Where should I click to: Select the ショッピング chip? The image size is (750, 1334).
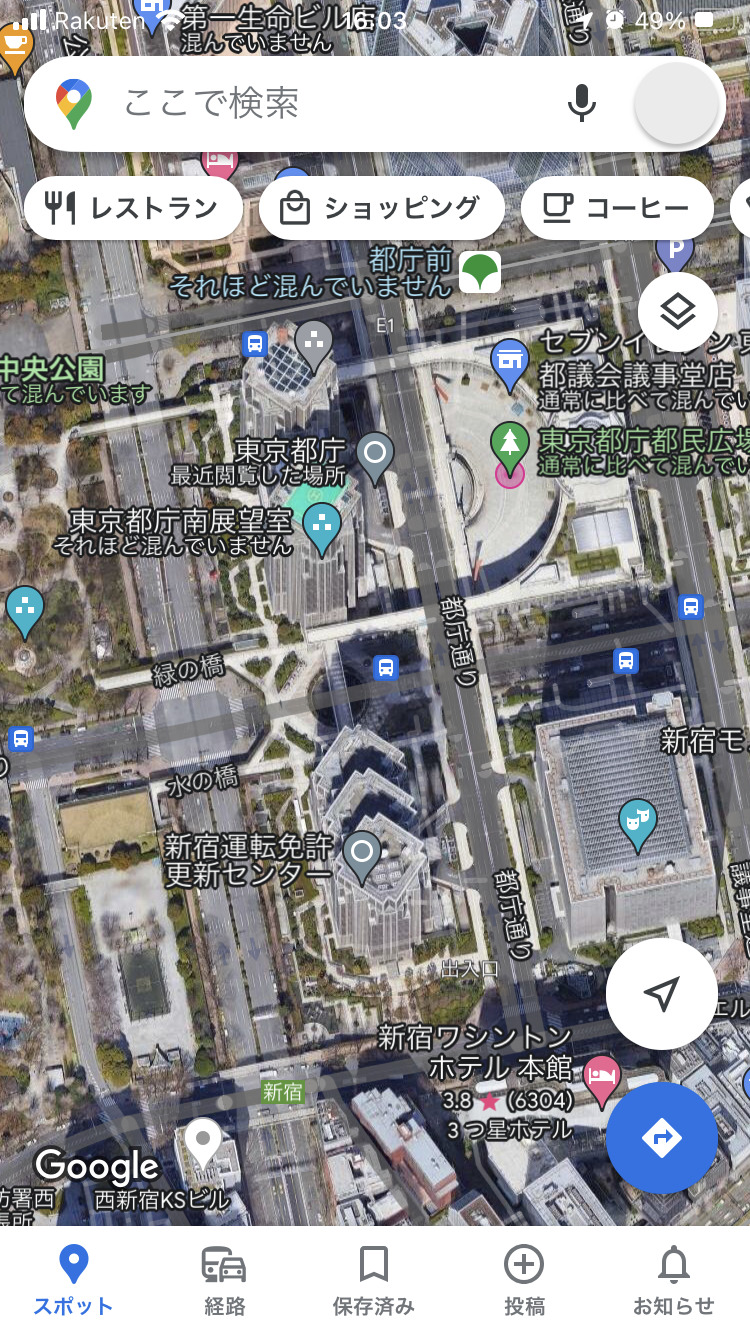[x=382, y=208]
